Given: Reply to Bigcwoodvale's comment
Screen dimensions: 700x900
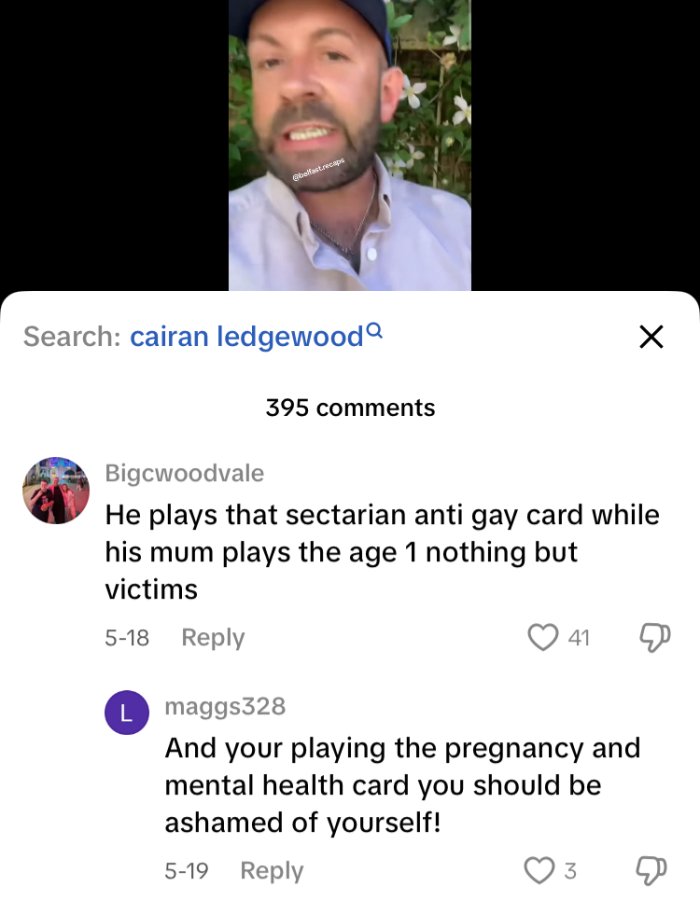Looking at the screenshot, I should coord(213,638).
